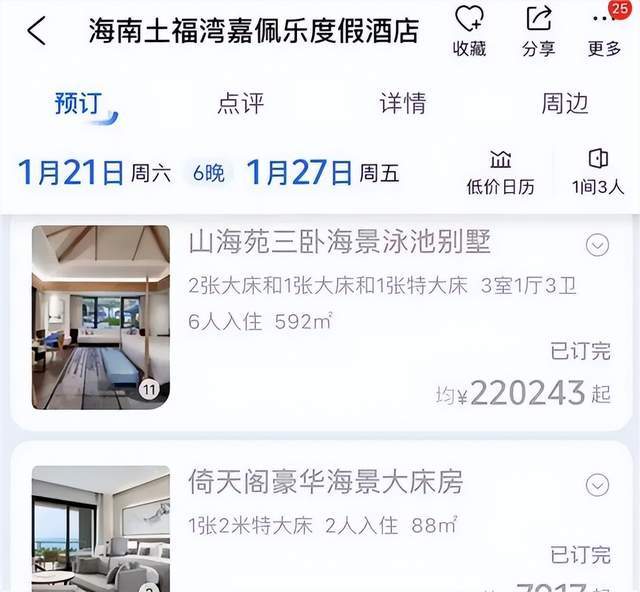Open the 低价日历 price calendar
The height and width of the screenshot is (592, 640).
[x=500, y=172]
